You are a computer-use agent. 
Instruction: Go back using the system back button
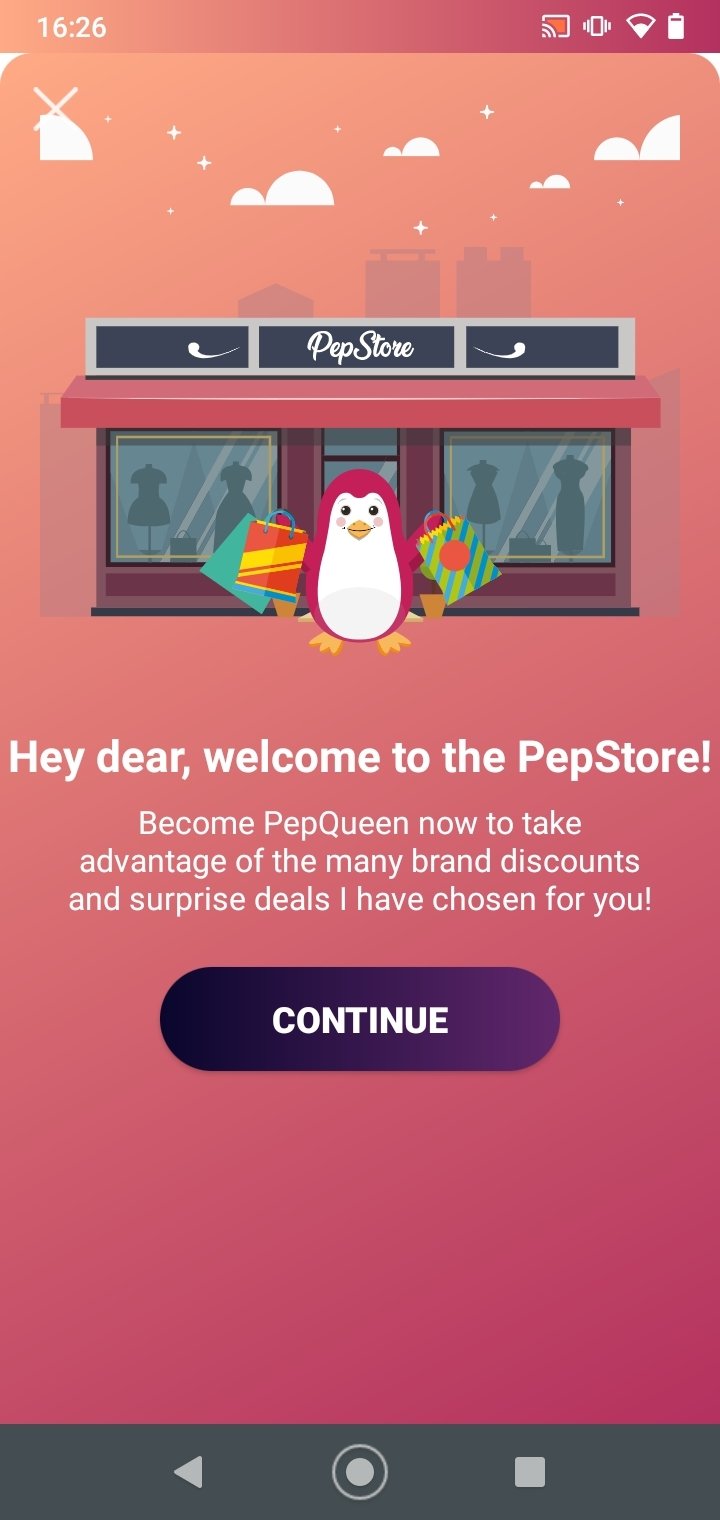[x=188, y=1472]
